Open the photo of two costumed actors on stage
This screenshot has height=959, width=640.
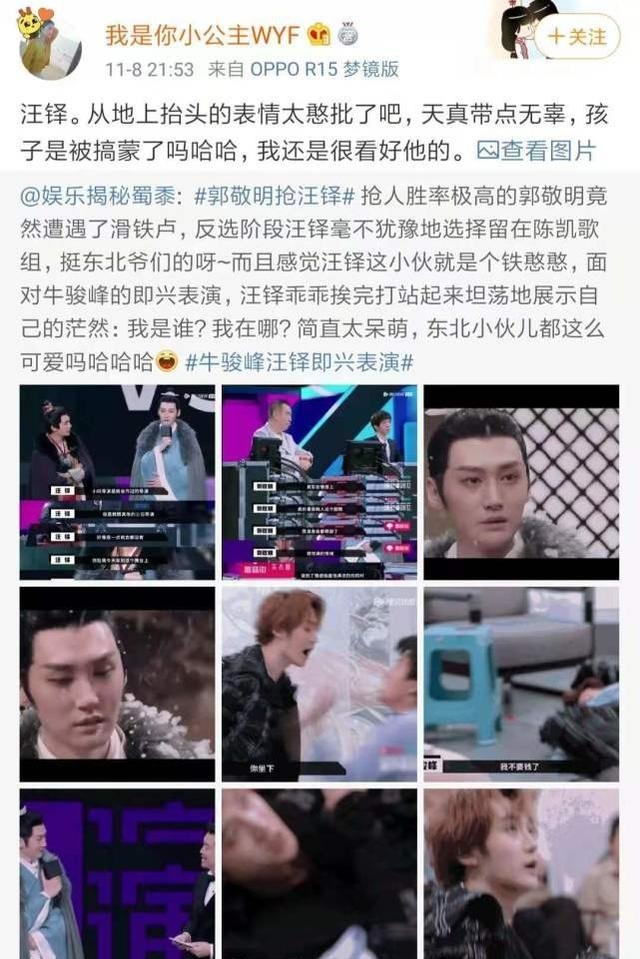[117, 482]
